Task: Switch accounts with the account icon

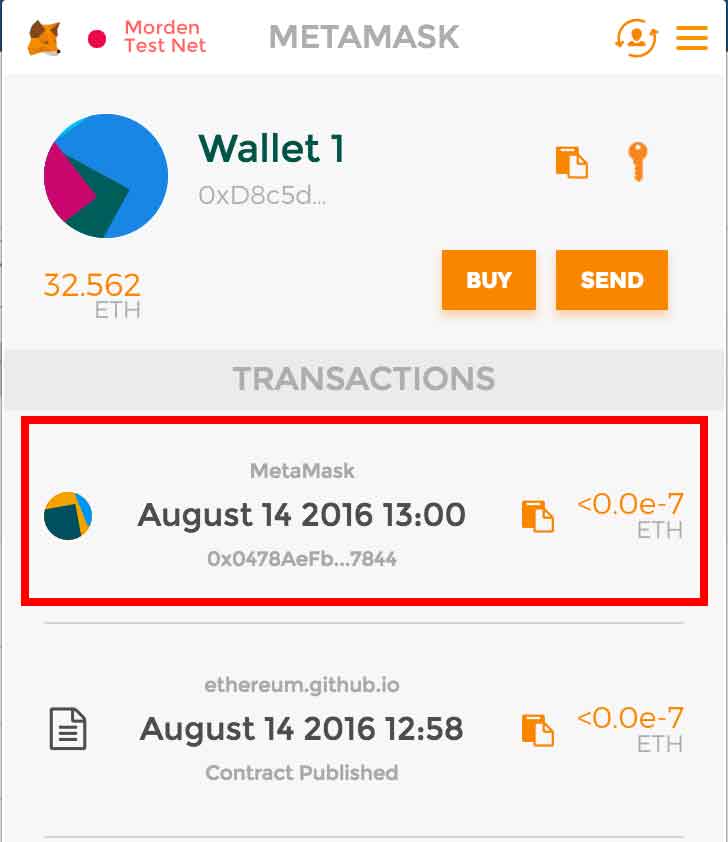Action: pyautogui.click(x=637, y=38)
